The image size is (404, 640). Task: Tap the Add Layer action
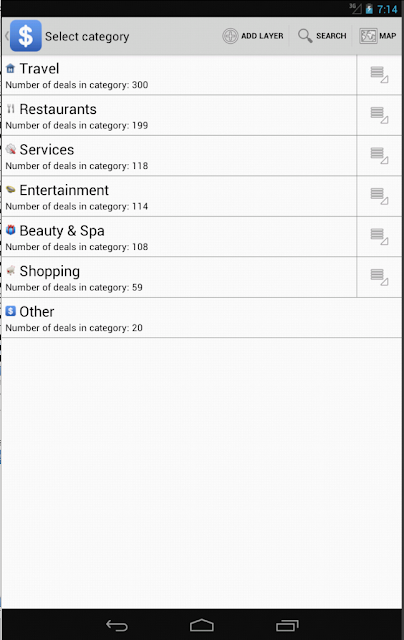[253, 36]
